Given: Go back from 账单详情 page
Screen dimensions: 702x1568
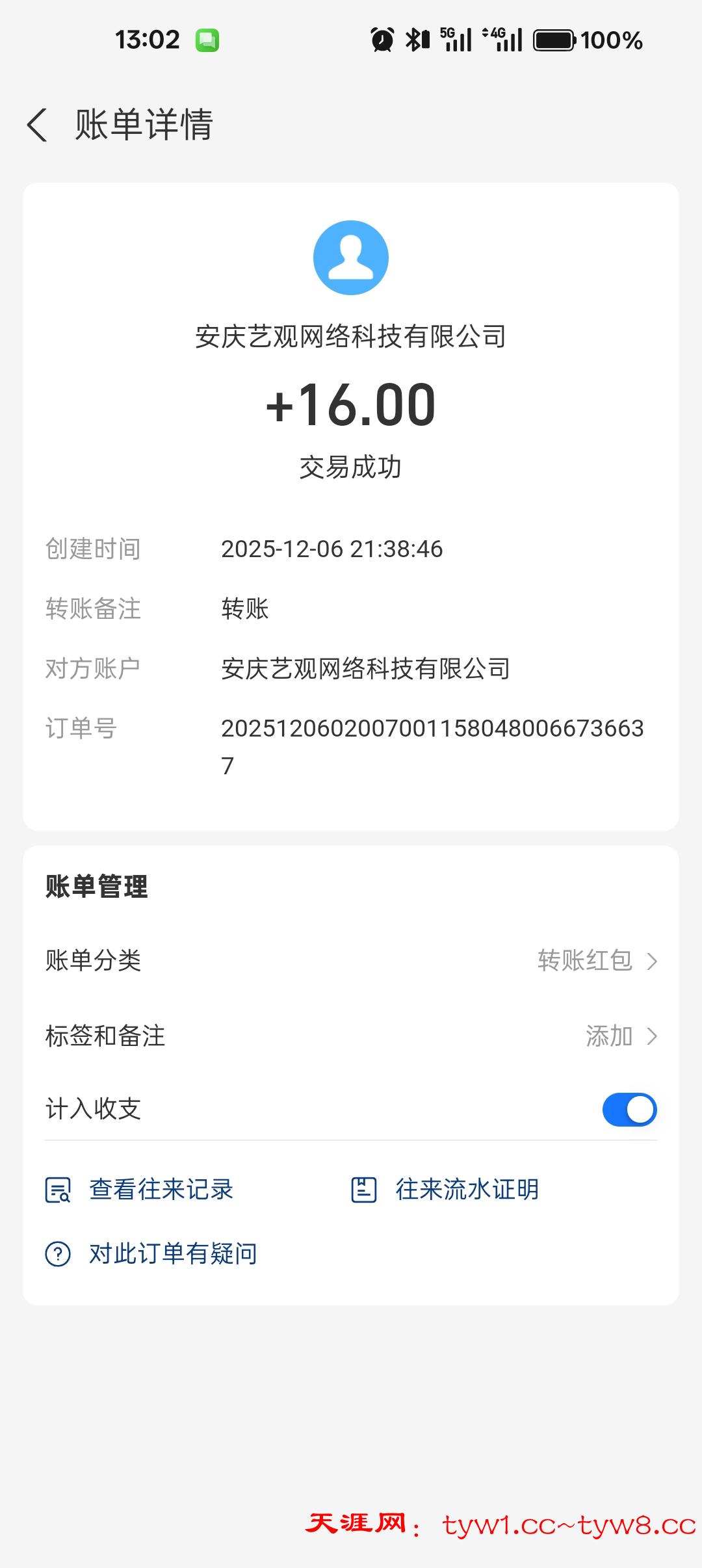Looking at the screenshot, I should [38, 125].
